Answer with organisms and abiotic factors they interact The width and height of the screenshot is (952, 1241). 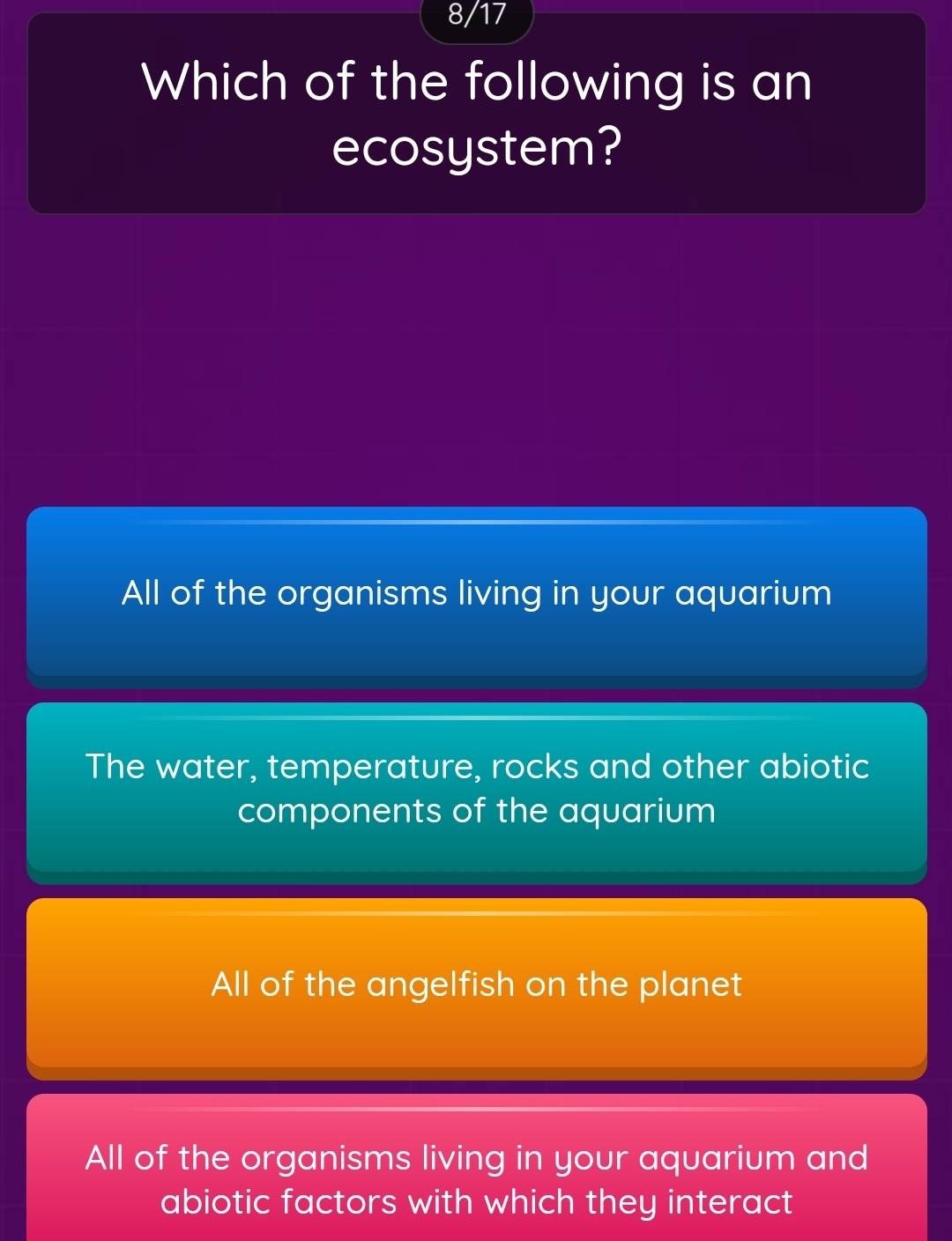point(476,1178)
